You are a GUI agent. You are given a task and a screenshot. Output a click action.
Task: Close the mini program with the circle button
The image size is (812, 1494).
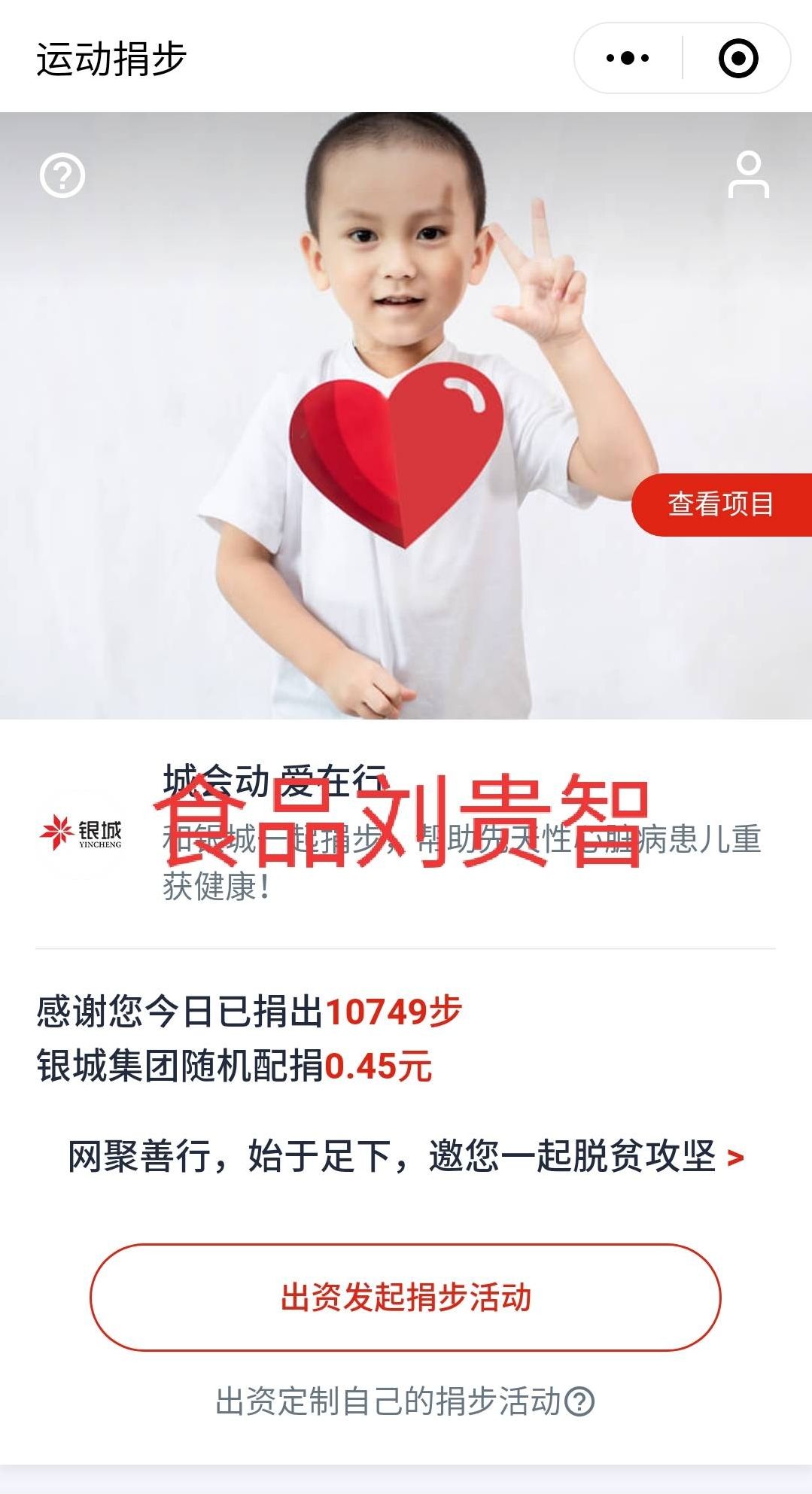(737, 58)
